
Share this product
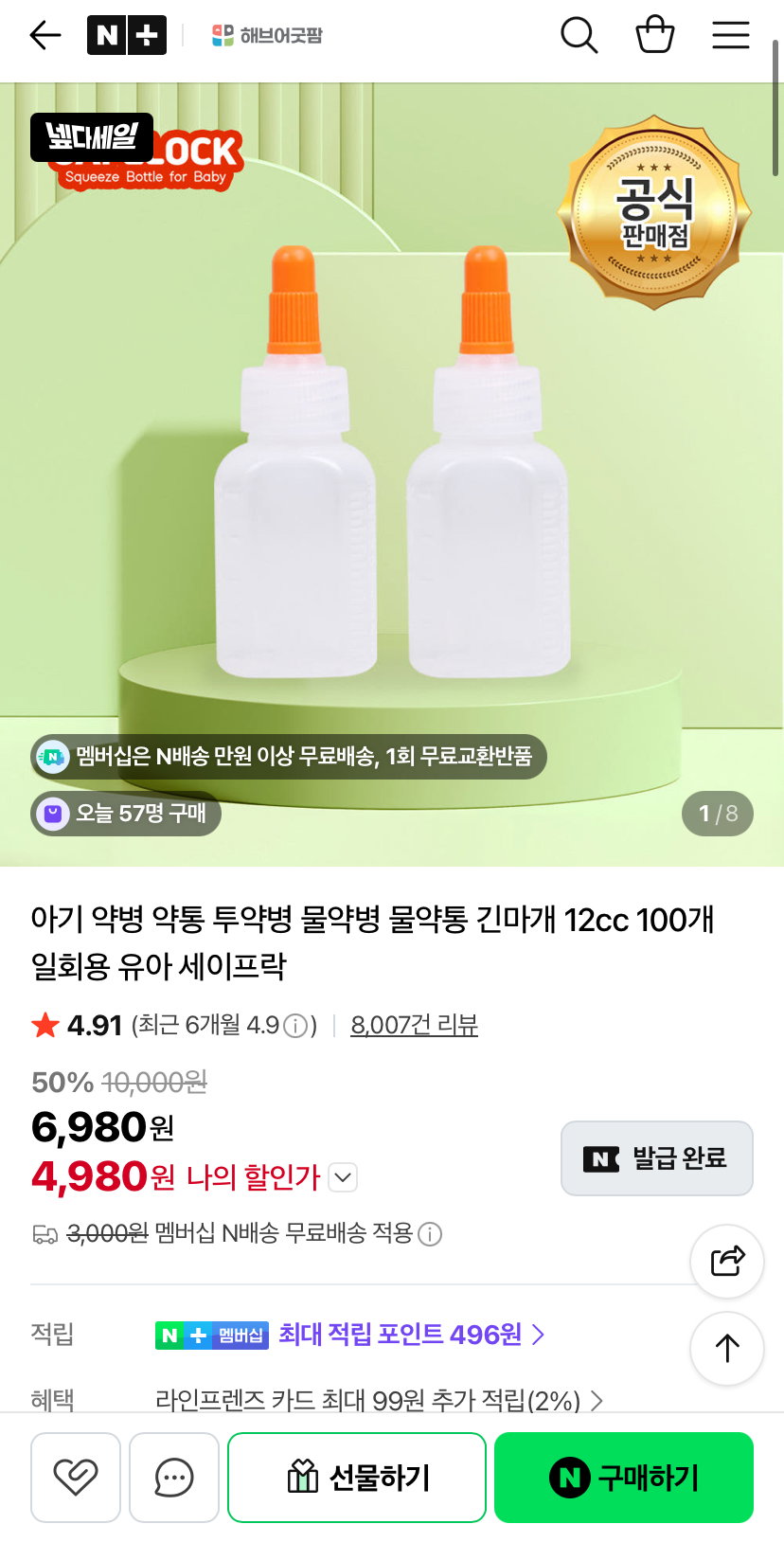point(727,1262)
